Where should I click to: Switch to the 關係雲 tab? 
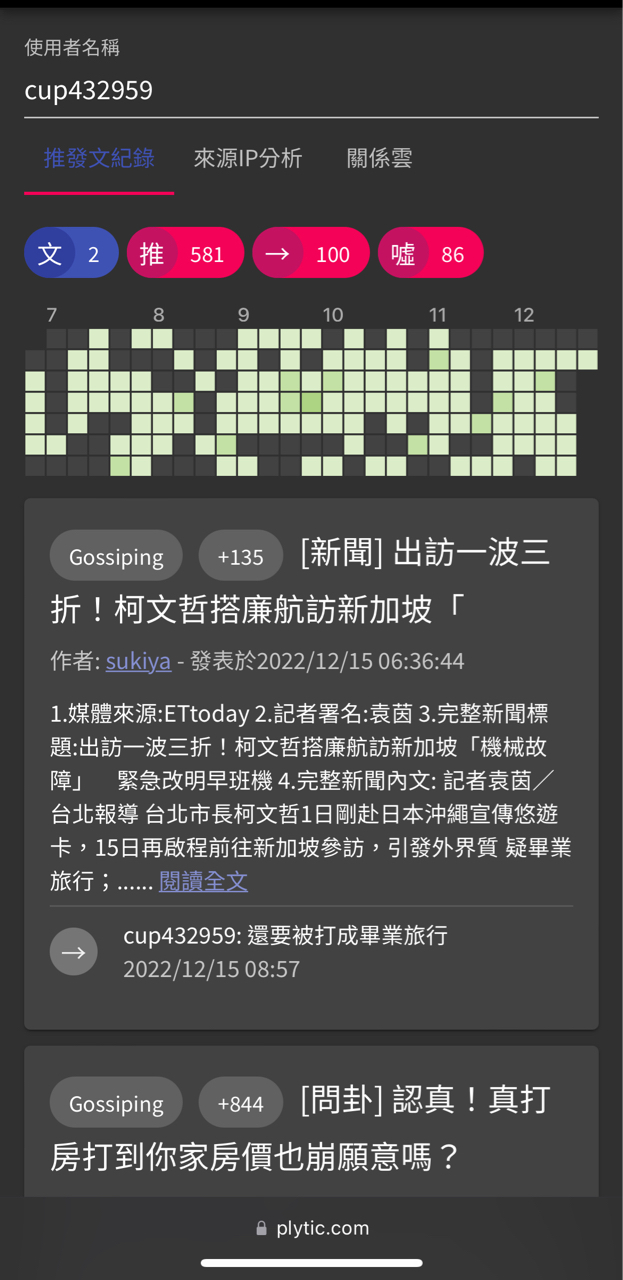coord(379,158)
